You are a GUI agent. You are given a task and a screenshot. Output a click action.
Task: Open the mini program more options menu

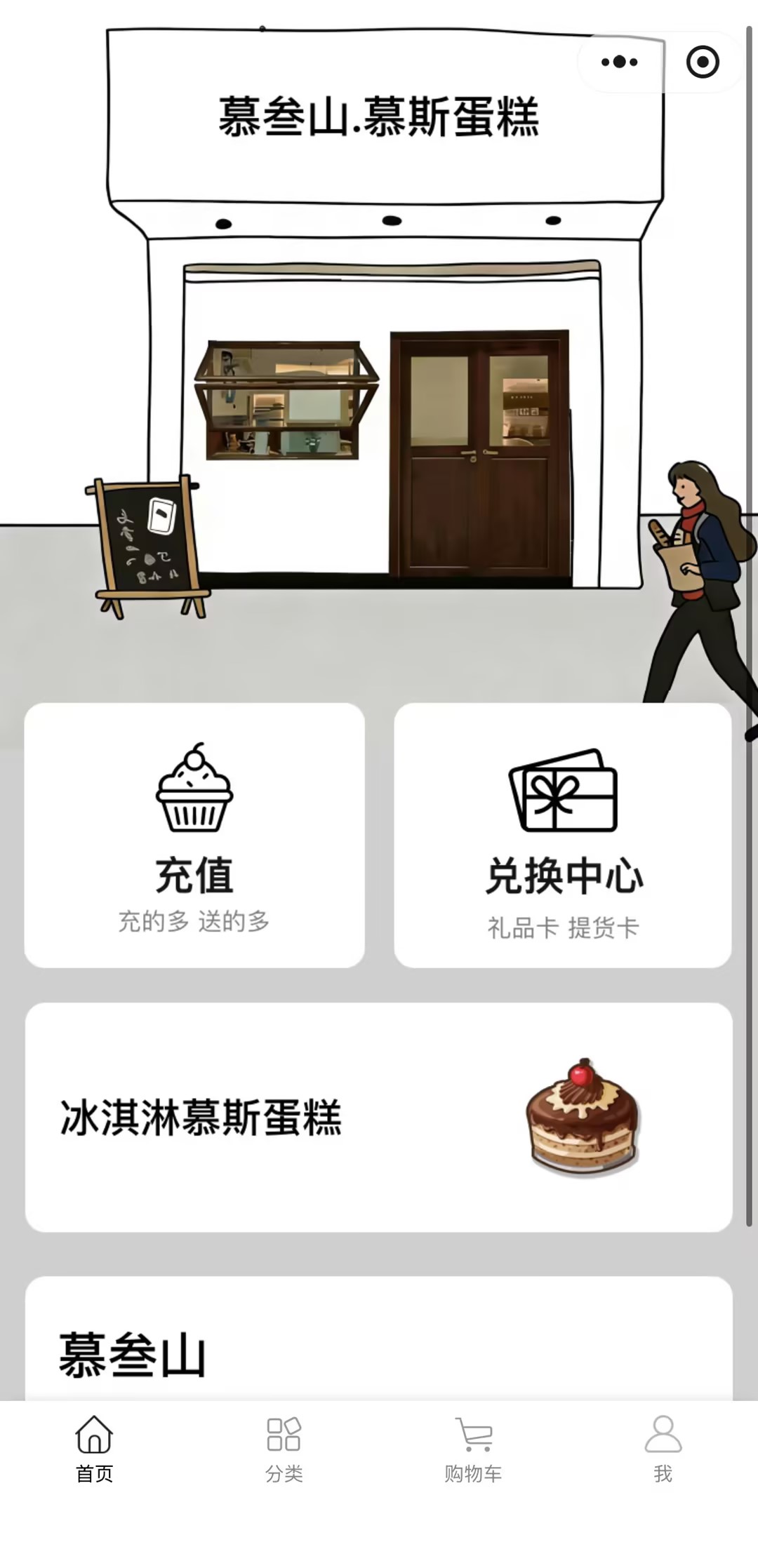[619, 62]
